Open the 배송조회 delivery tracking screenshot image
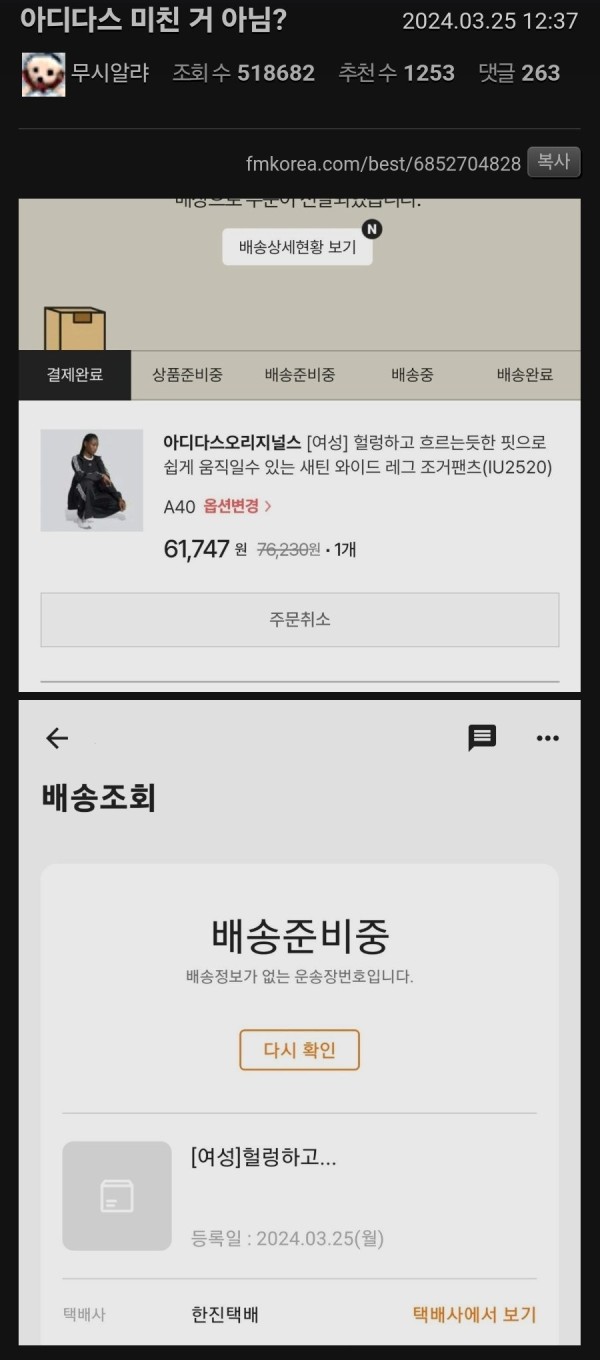 coord(299,1020)
